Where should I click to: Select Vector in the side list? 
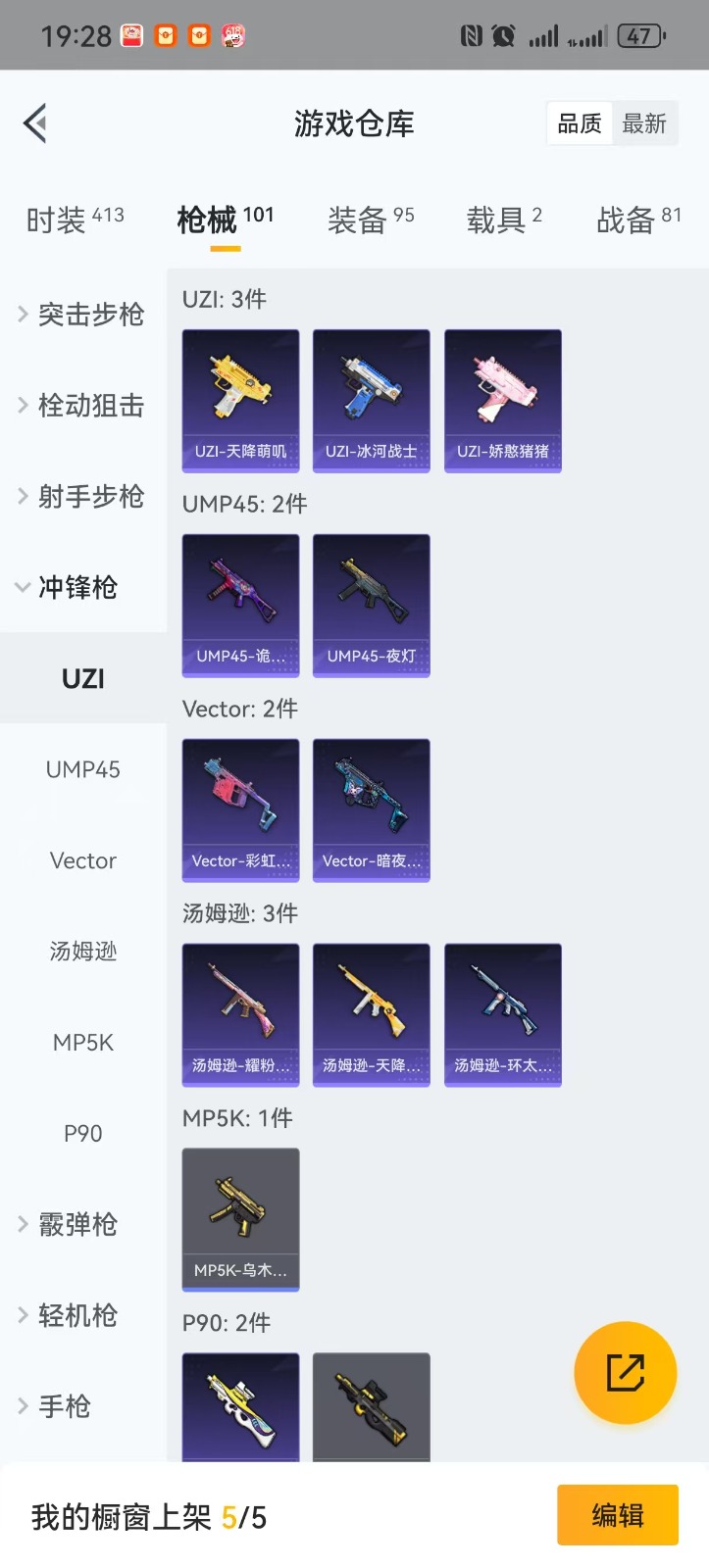[83, 861]
